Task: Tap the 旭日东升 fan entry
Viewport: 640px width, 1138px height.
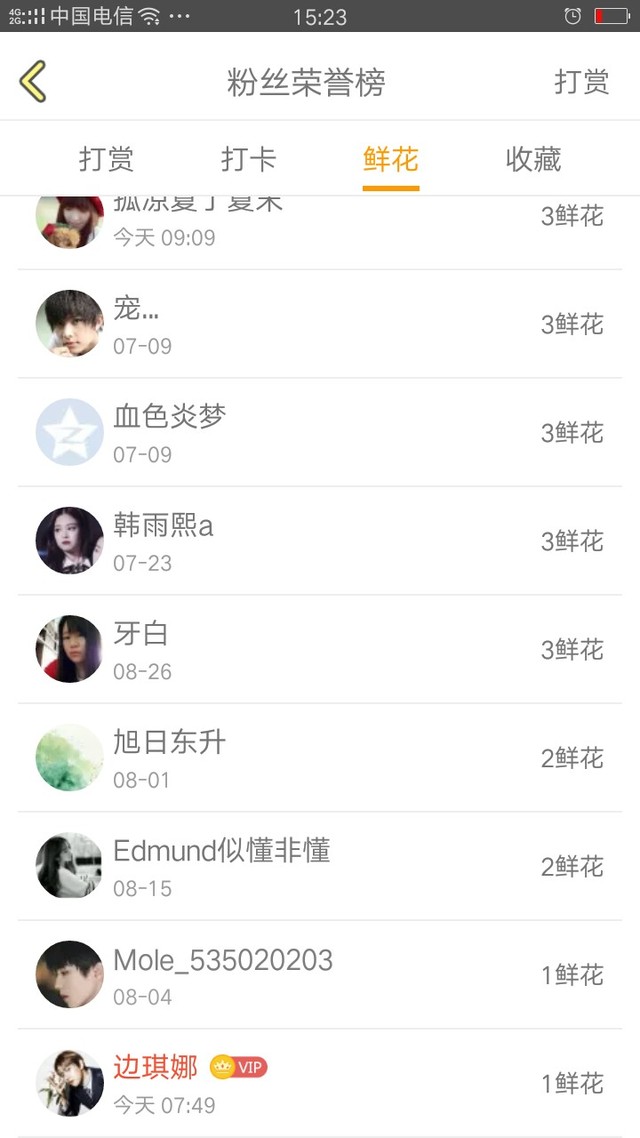Action: pyautogui.click(x=320, y=758)
